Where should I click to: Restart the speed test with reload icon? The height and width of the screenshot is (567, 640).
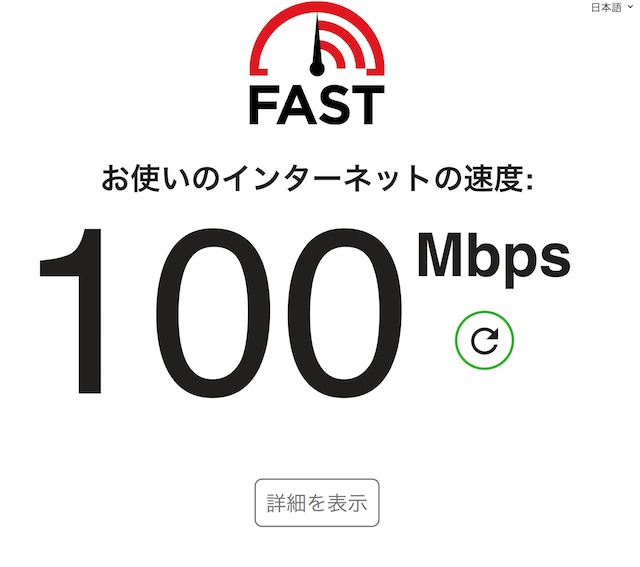tap(484, 340)
